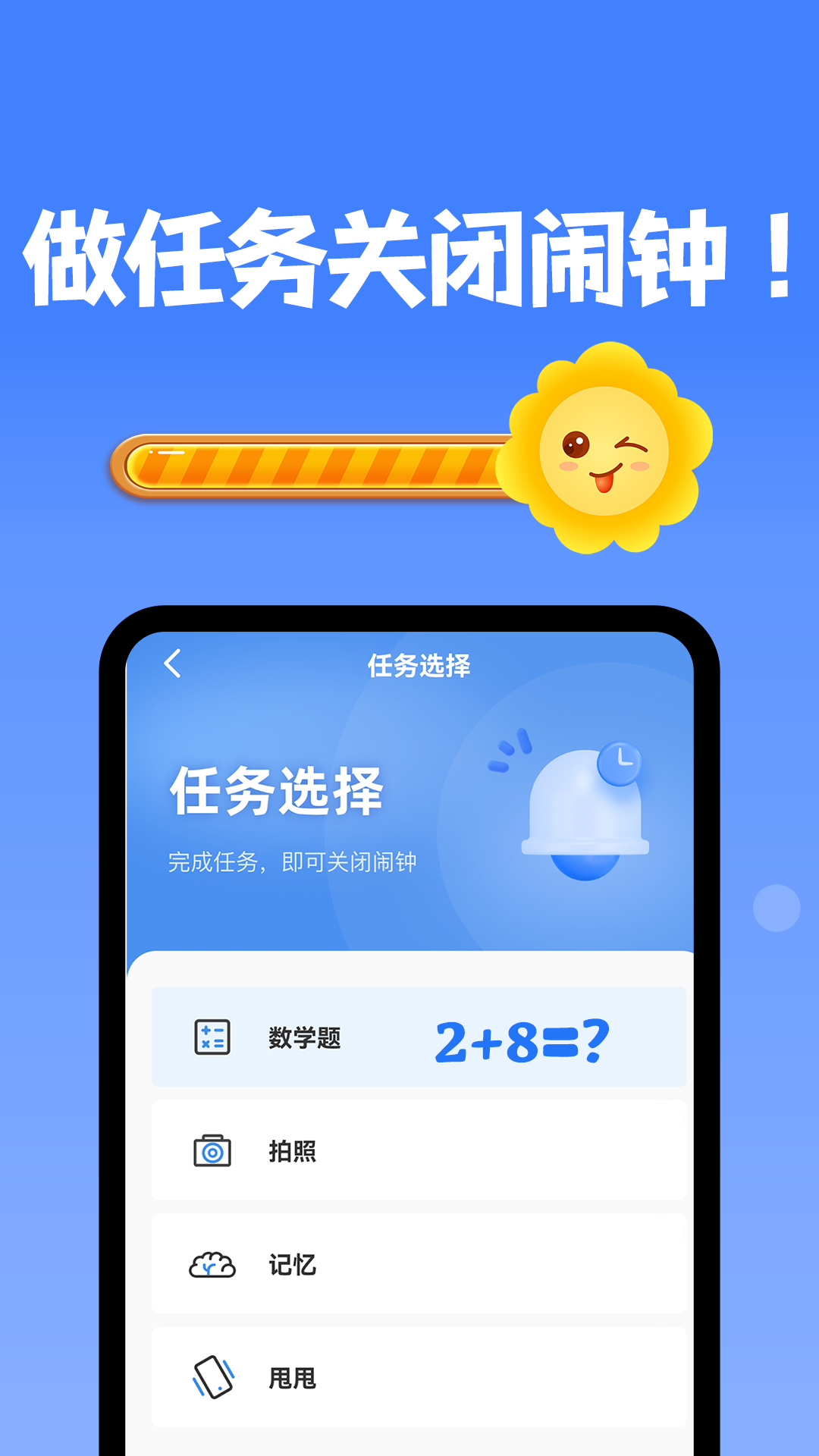
Task: Select the math calculator icon for 数学题
Action: (212, 1039)
